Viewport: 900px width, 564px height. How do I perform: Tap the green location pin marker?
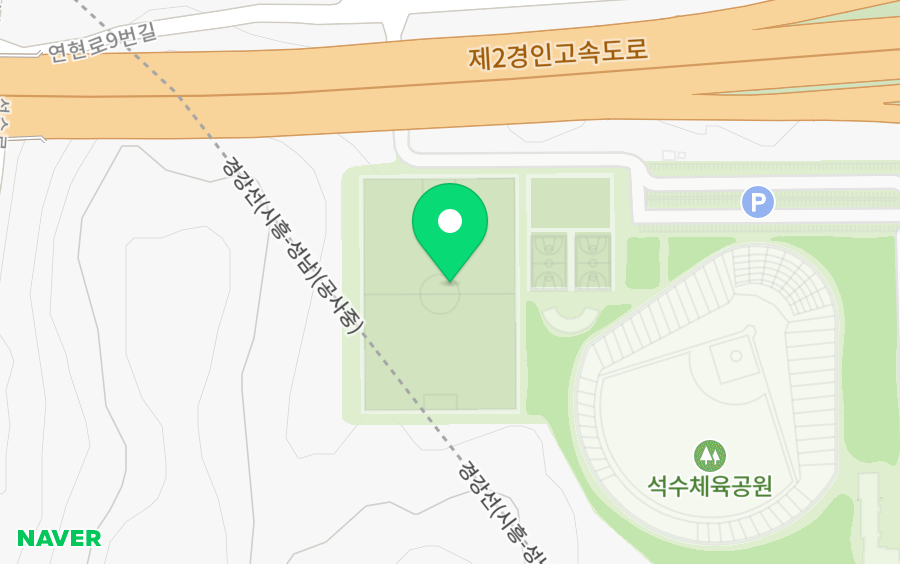click(x=450, y=232)
